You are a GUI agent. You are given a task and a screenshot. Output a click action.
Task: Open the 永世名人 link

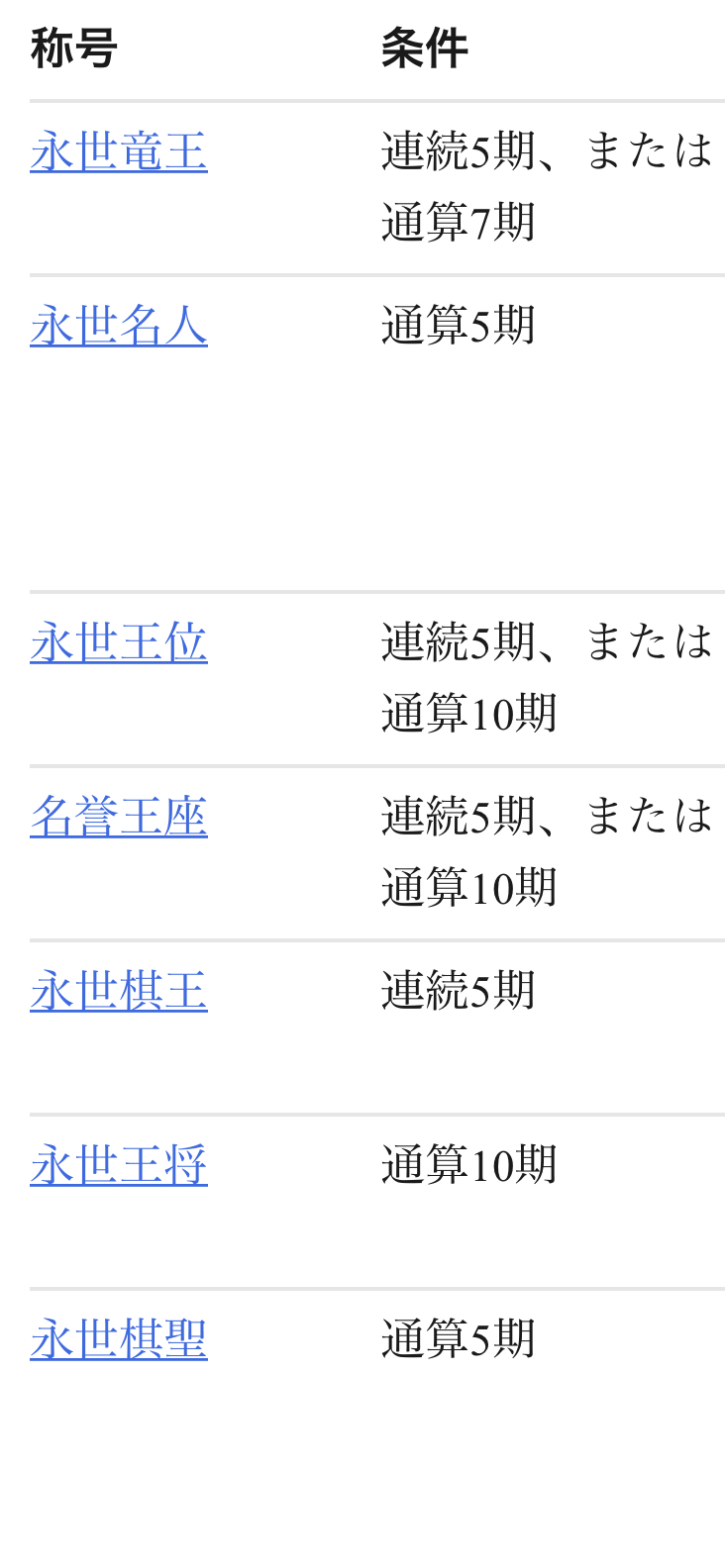(x=119, y=327)
